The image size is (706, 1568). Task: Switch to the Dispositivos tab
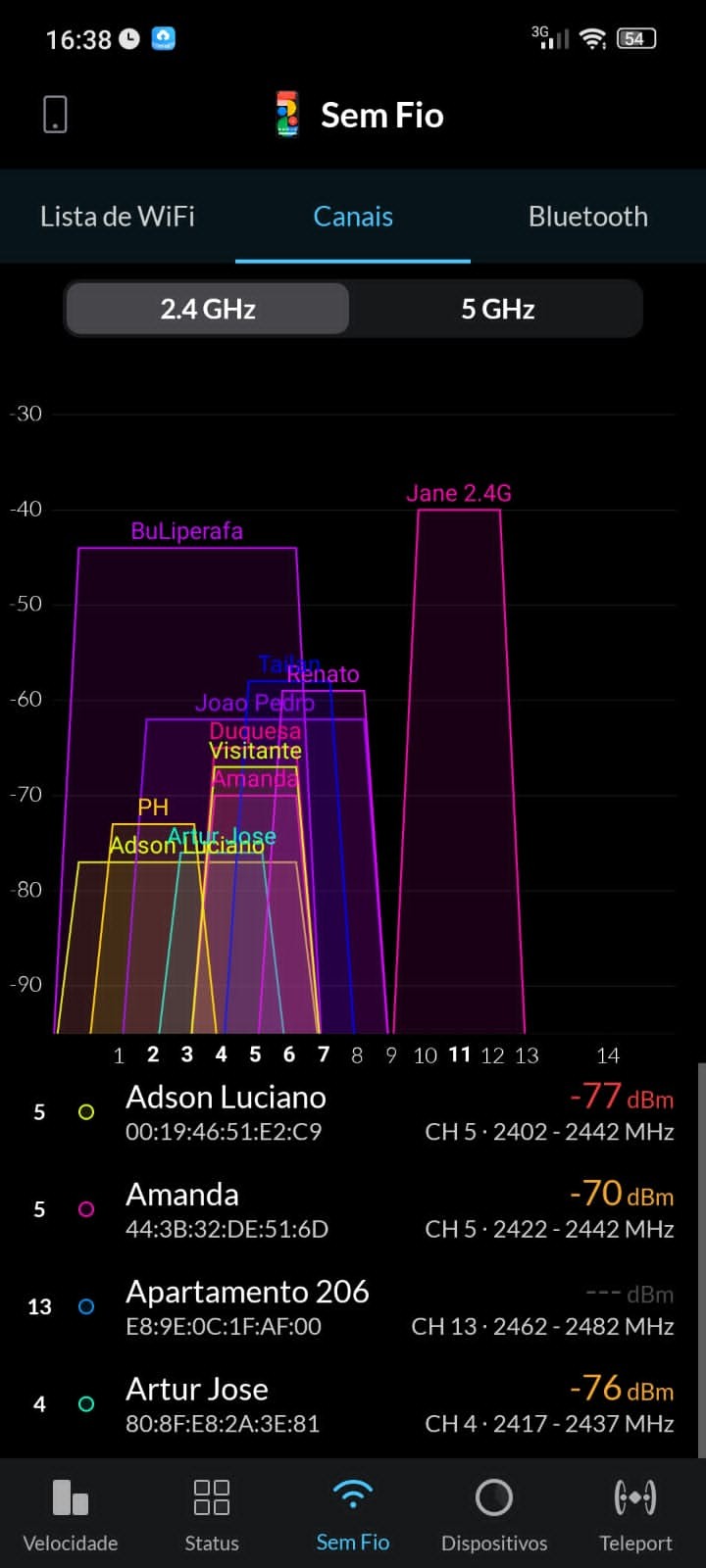coord(494,1515)
